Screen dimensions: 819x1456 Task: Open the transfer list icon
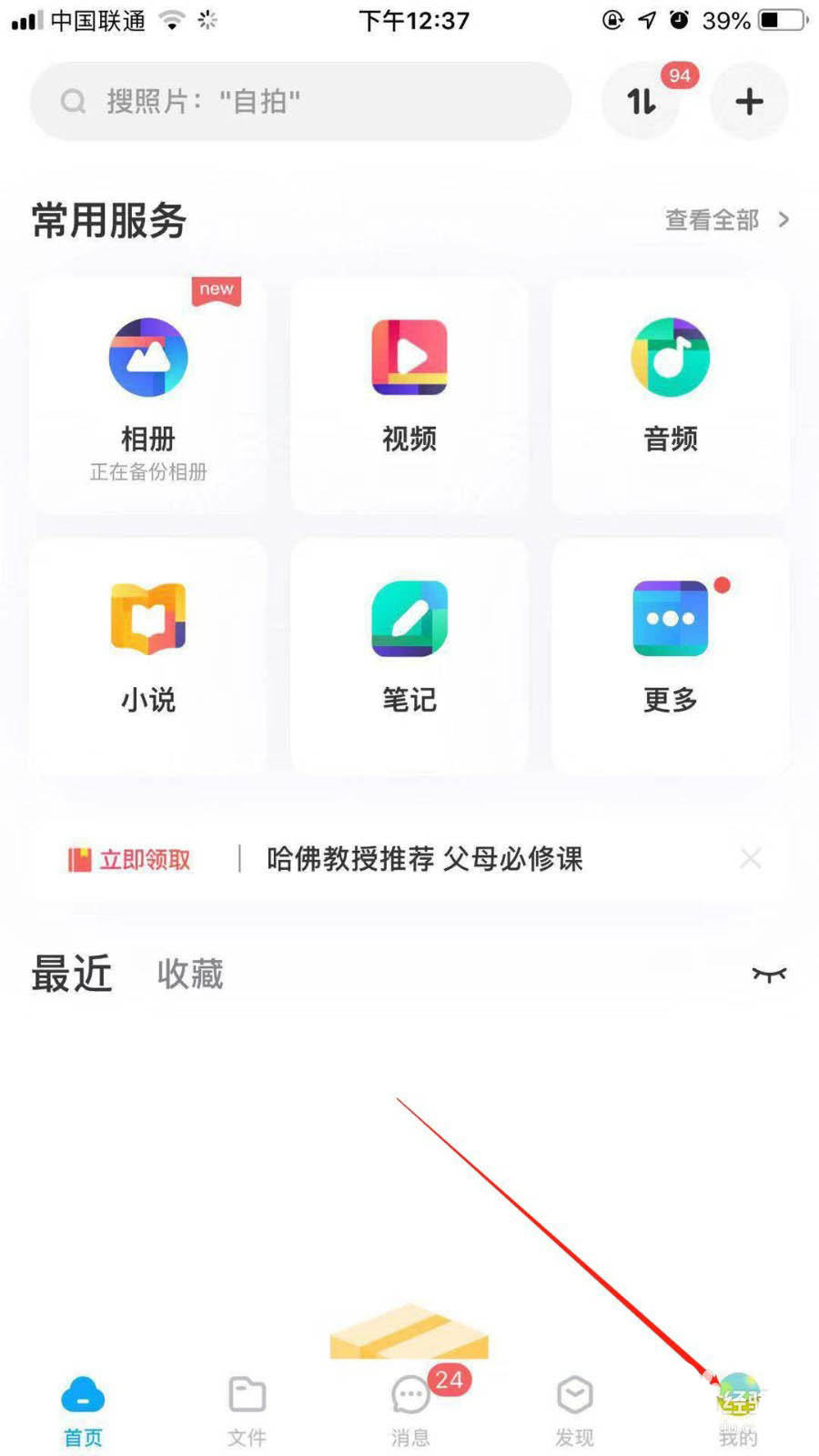tap(642, 101)
